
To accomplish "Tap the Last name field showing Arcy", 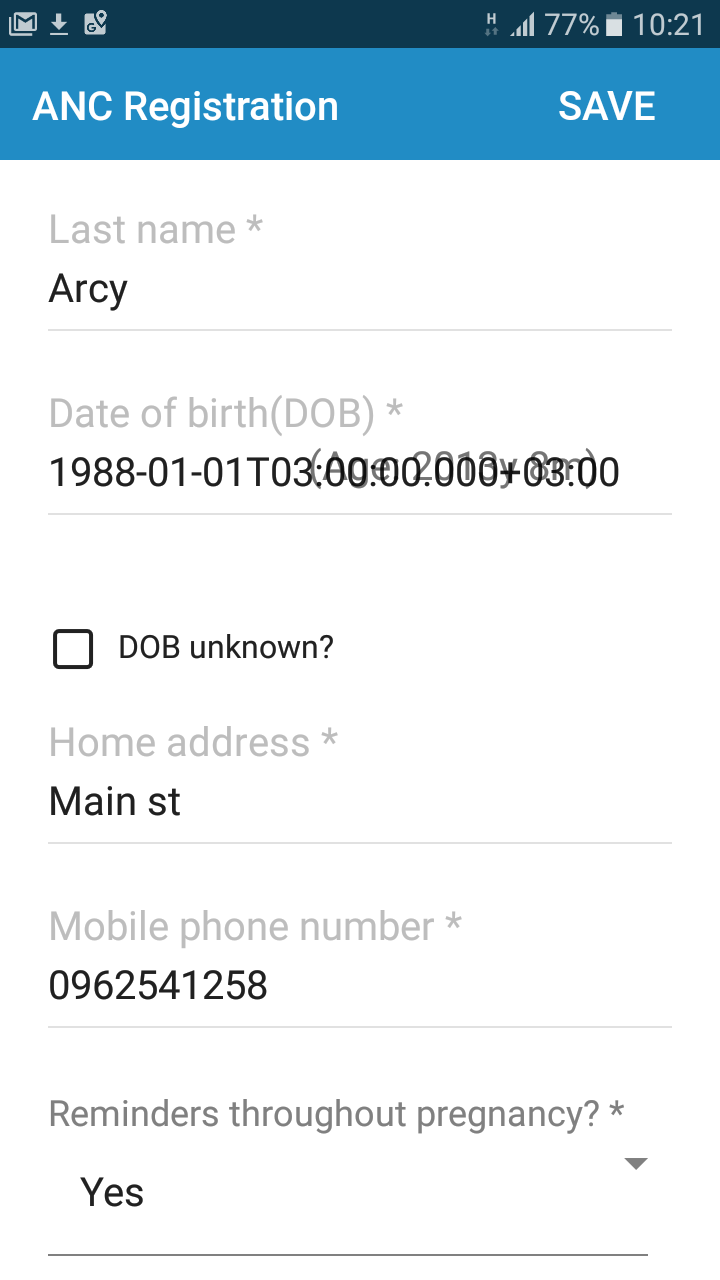I will point(360,289).
